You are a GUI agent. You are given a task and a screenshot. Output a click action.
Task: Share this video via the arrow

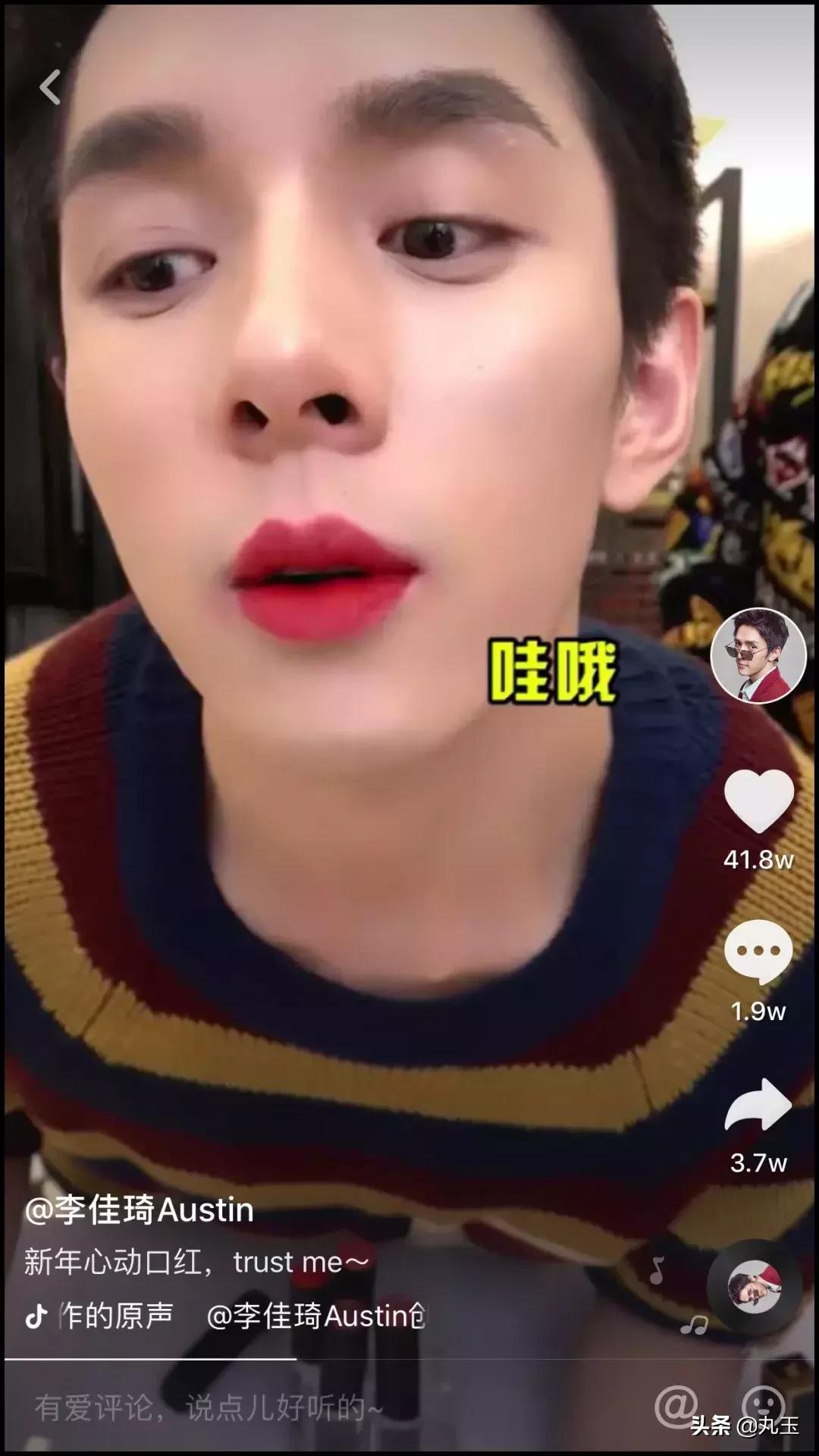(758, 1104)
